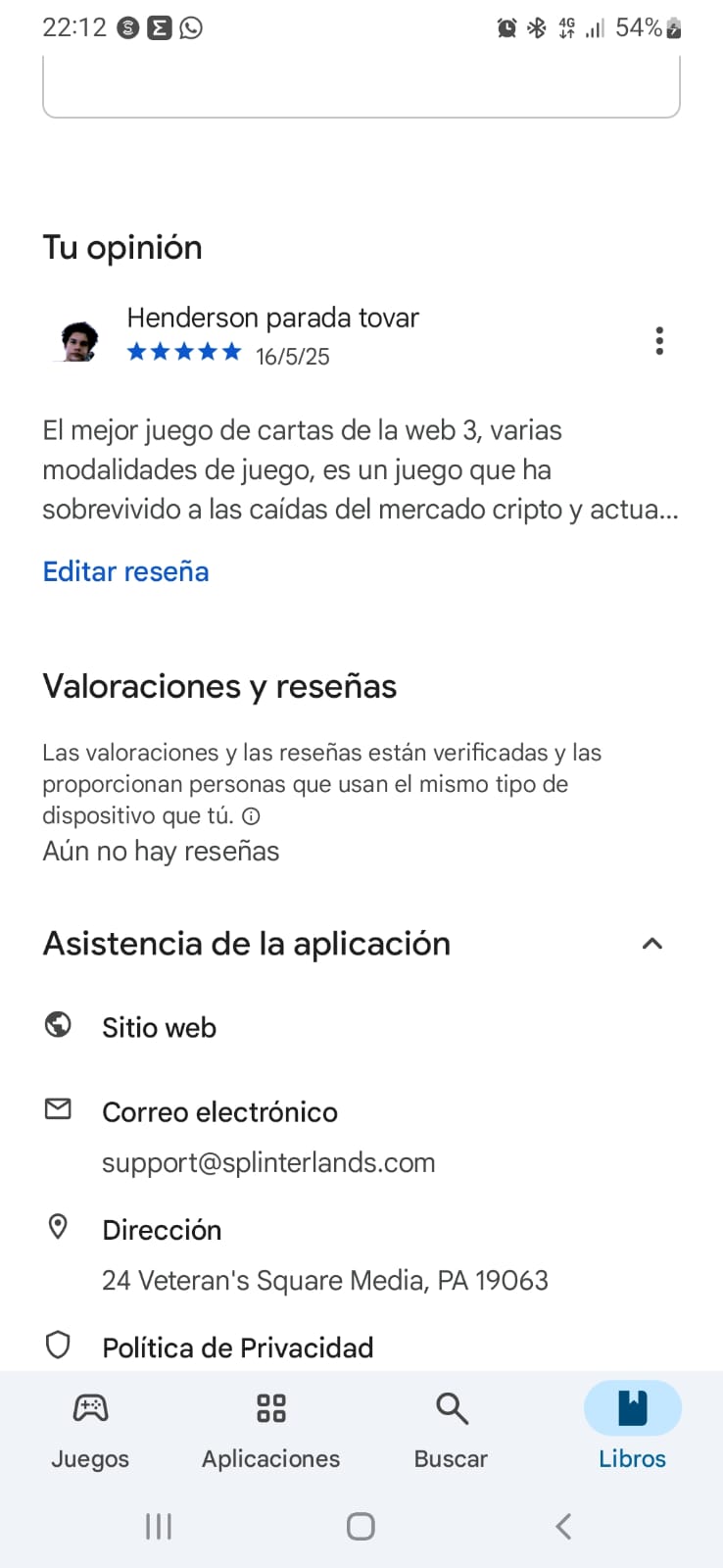723x1568 pixels.
Task: Show info about verified reviews
Action: 251,816
